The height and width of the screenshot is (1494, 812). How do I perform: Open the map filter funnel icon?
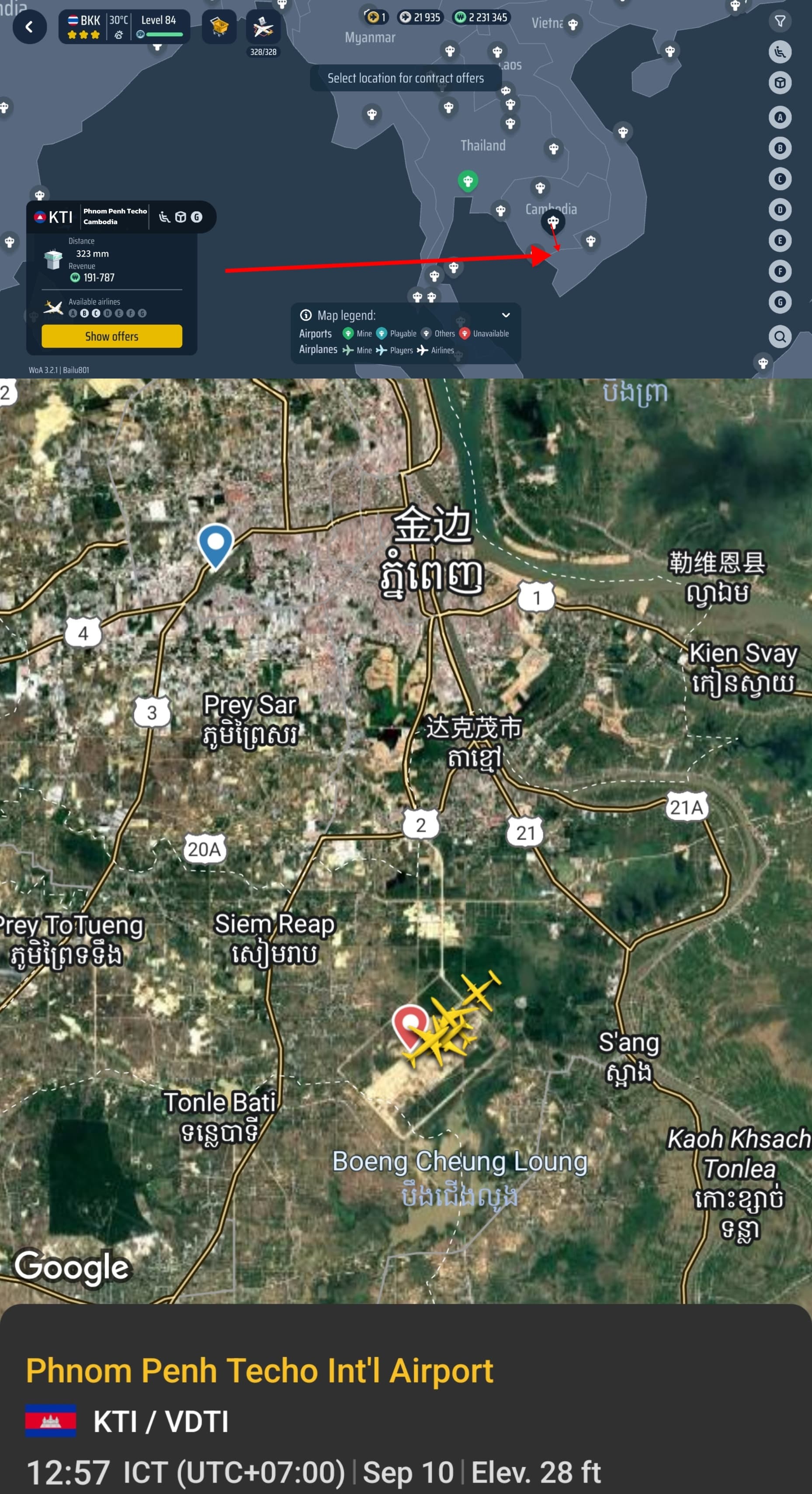[x=780, y=21]
